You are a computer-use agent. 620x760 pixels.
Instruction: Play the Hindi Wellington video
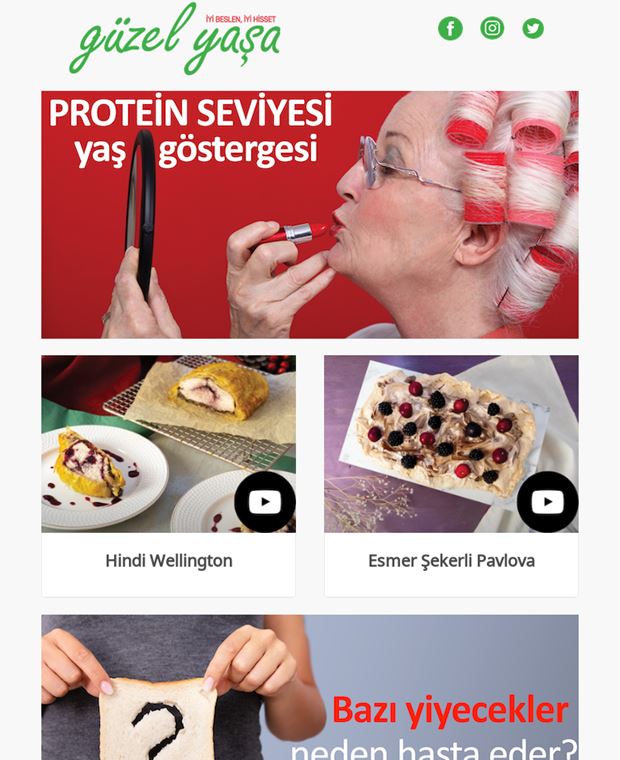(x=265, y=502)
